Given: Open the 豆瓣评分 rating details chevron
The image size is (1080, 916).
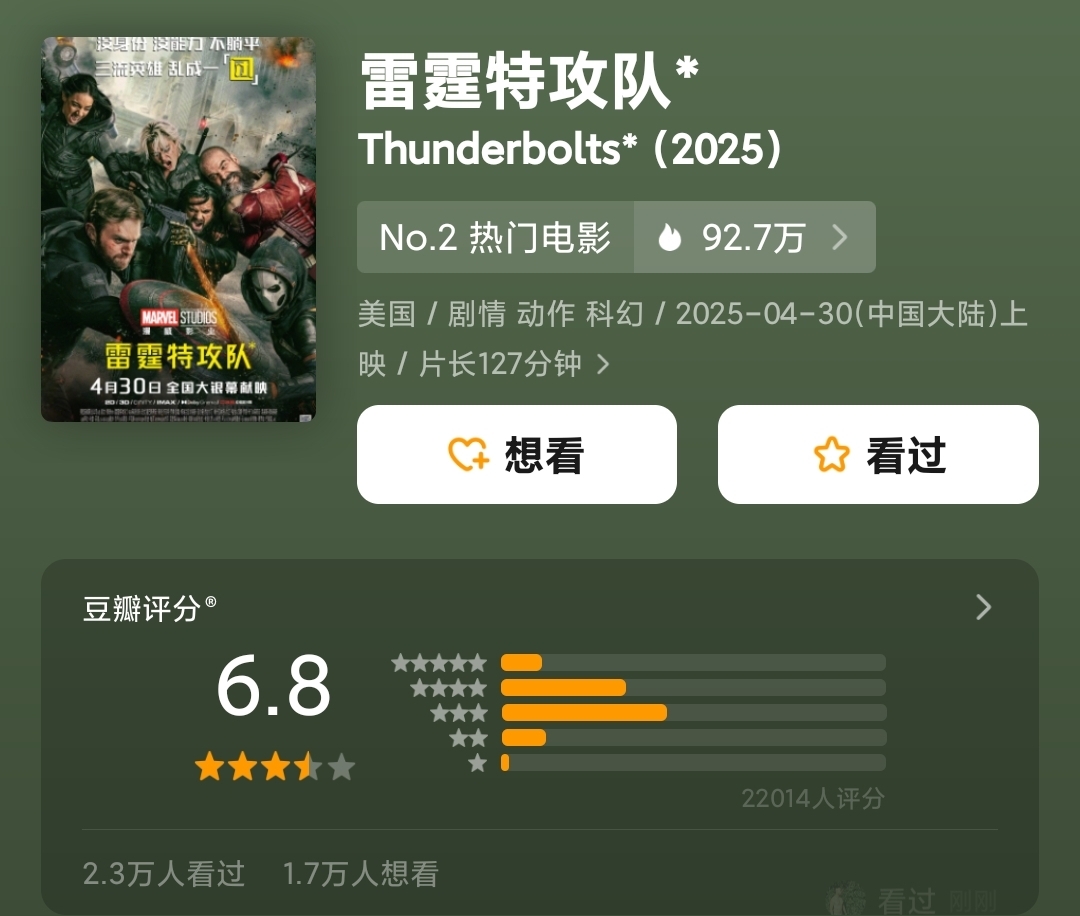Looking at the screenshot, I should (x=983, y=607).
